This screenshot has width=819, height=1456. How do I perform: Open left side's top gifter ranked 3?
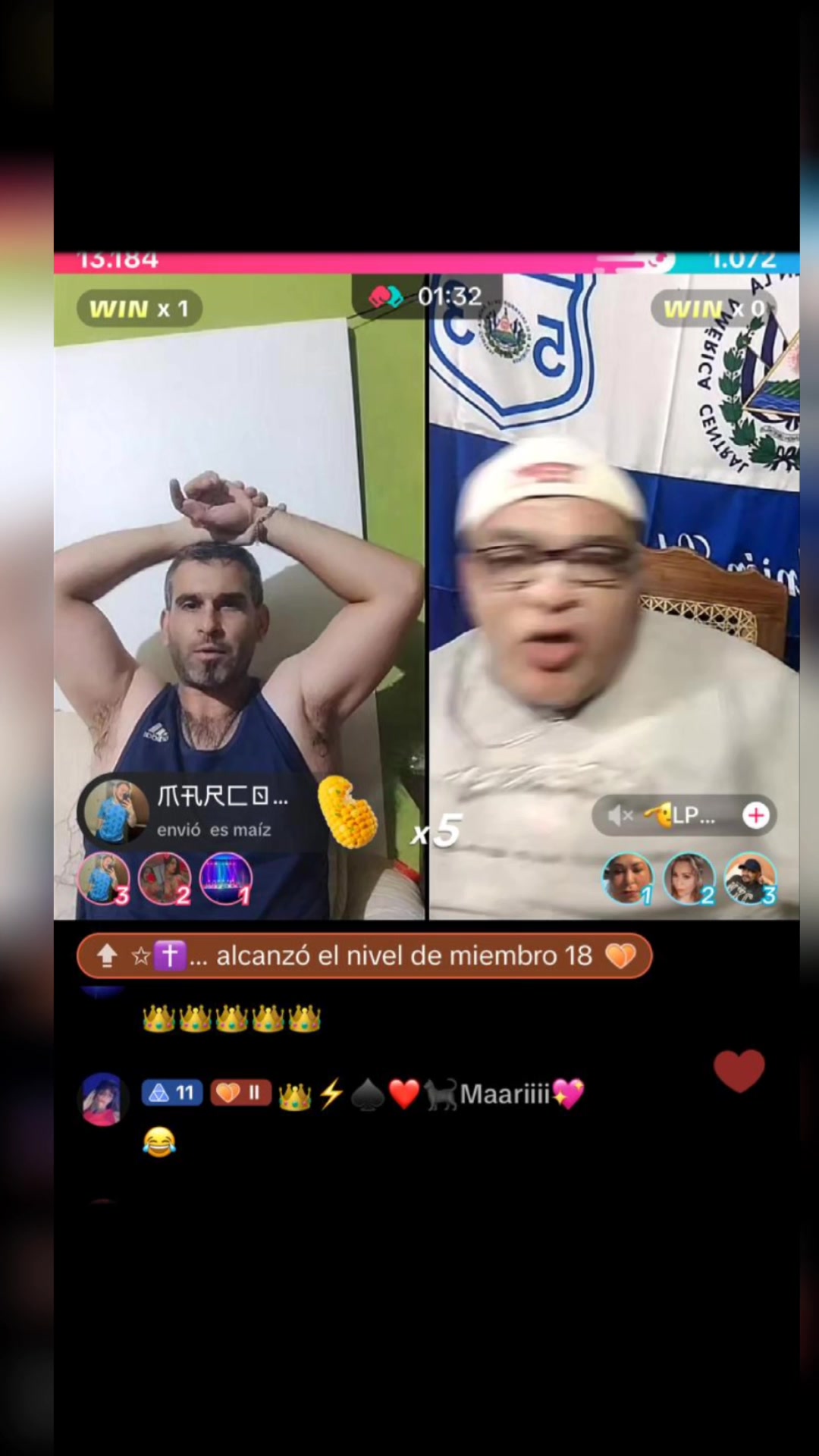104,879
